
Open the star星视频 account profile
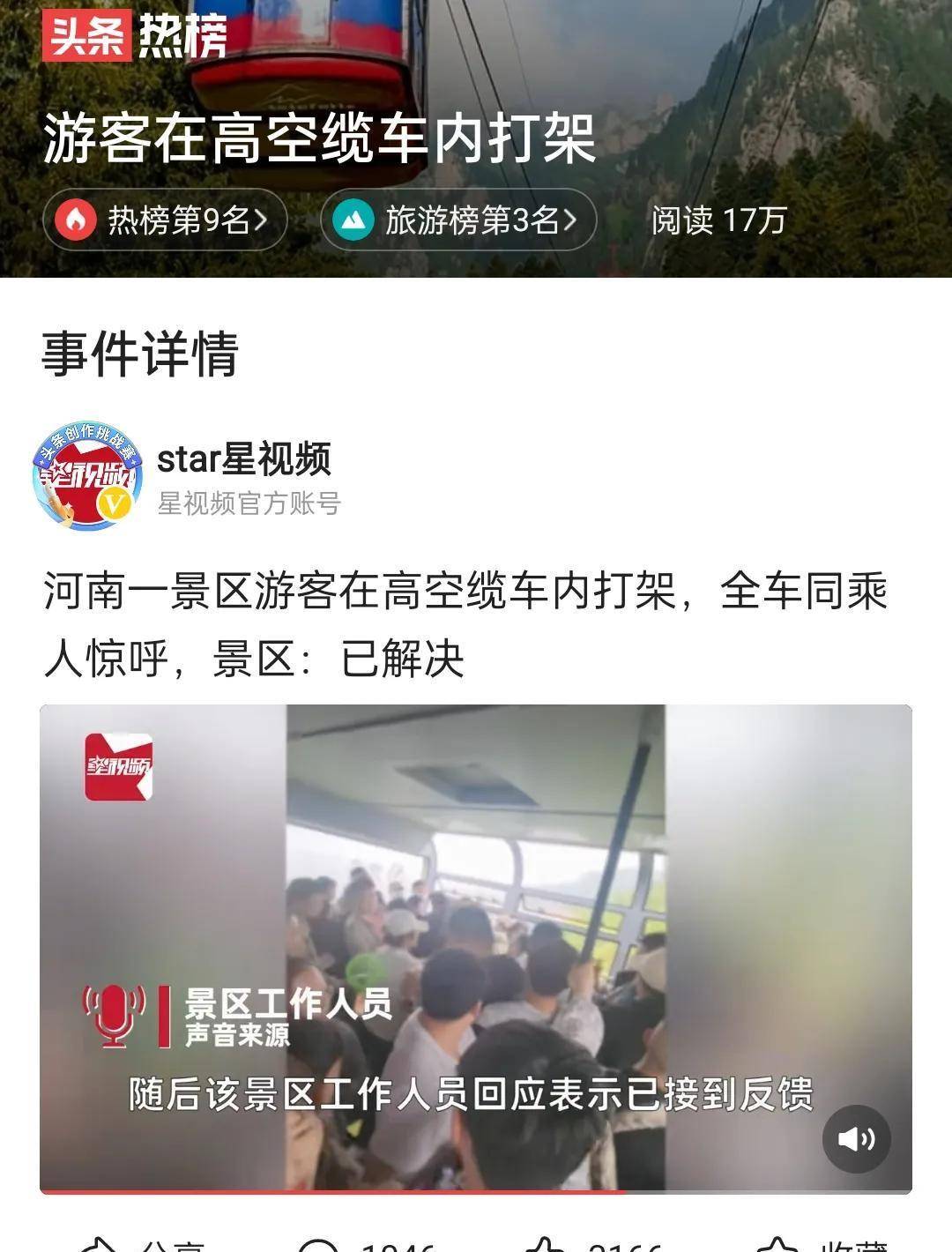(x=244, y=459)
